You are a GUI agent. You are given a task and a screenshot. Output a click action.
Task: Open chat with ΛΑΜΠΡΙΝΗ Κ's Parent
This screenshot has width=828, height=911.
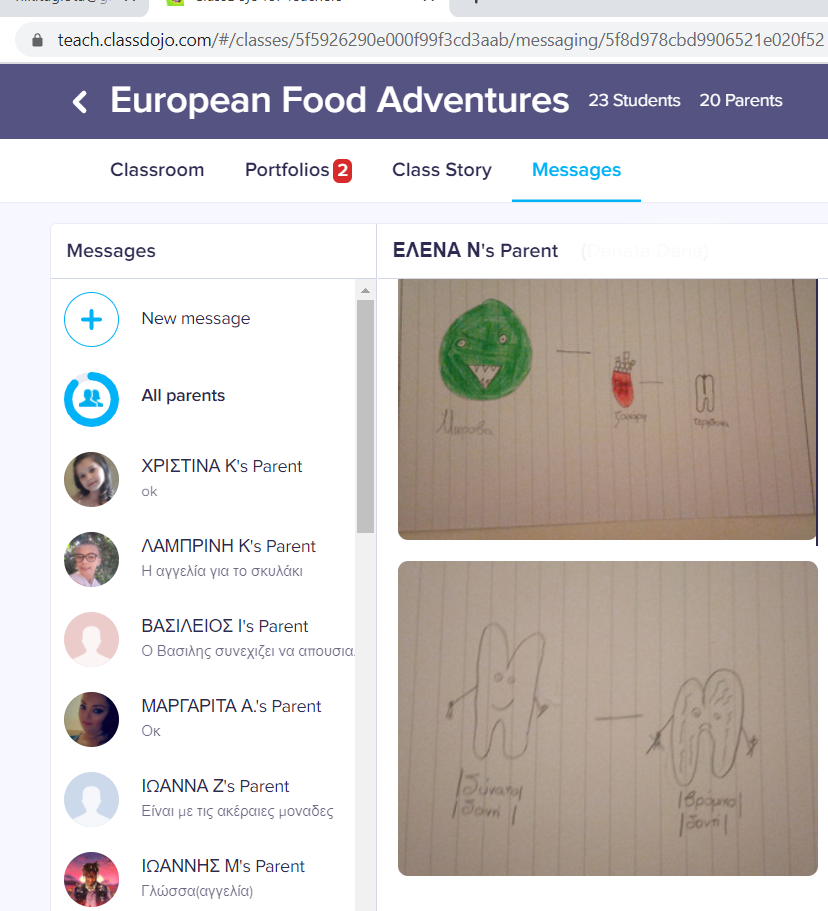[228, 557]
